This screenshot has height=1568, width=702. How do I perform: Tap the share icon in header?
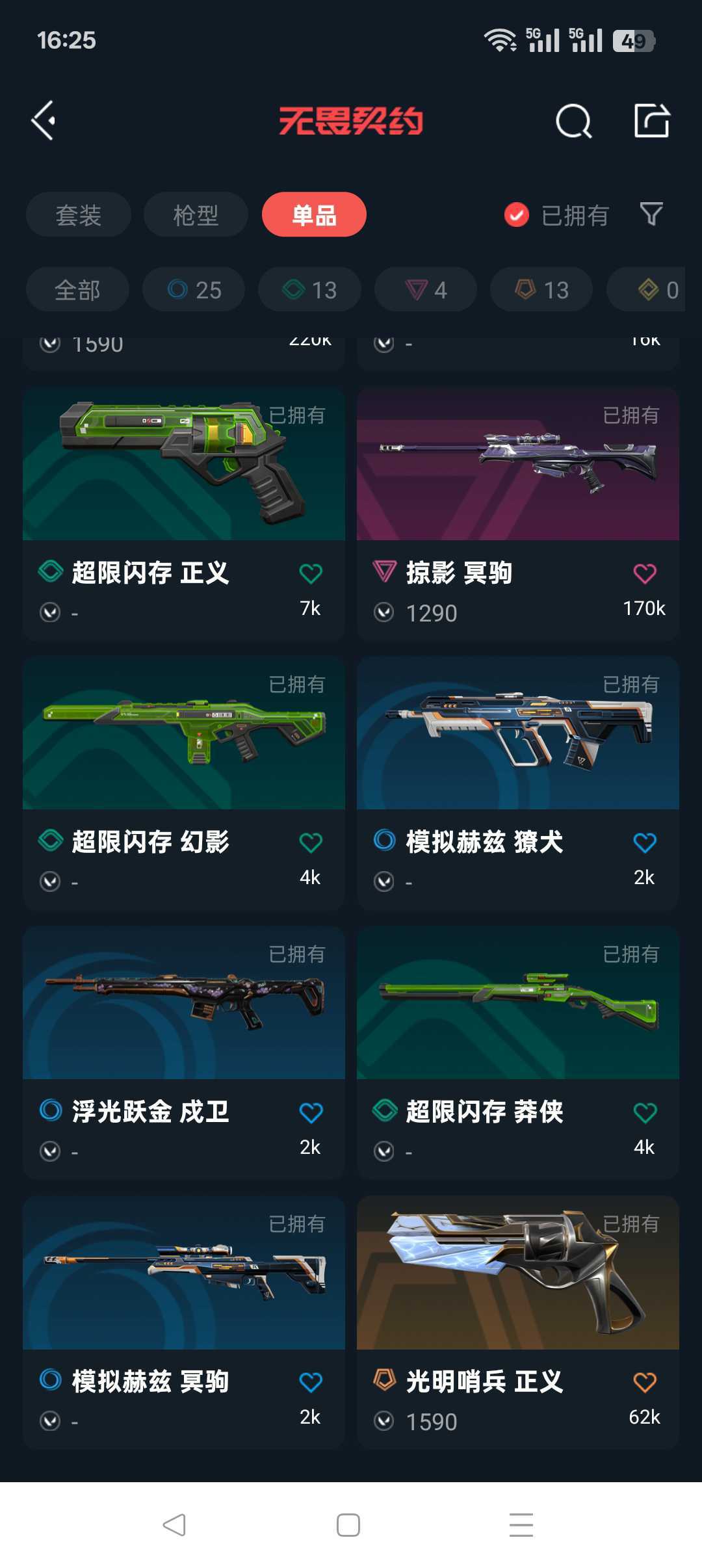coord(651,121)
